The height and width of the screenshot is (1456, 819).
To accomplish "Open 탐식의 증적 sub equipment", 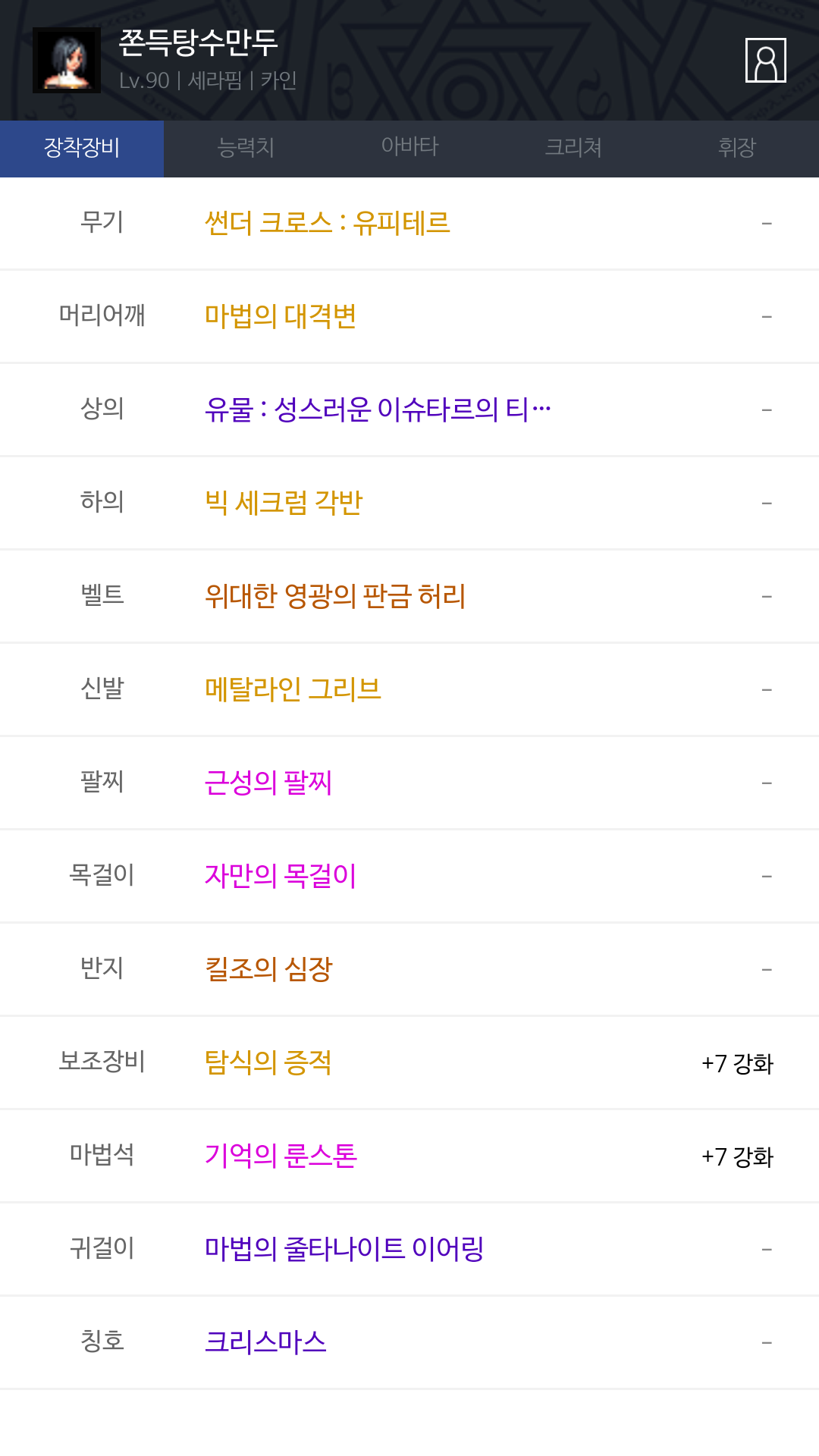I will click(x=268, y=1063).
